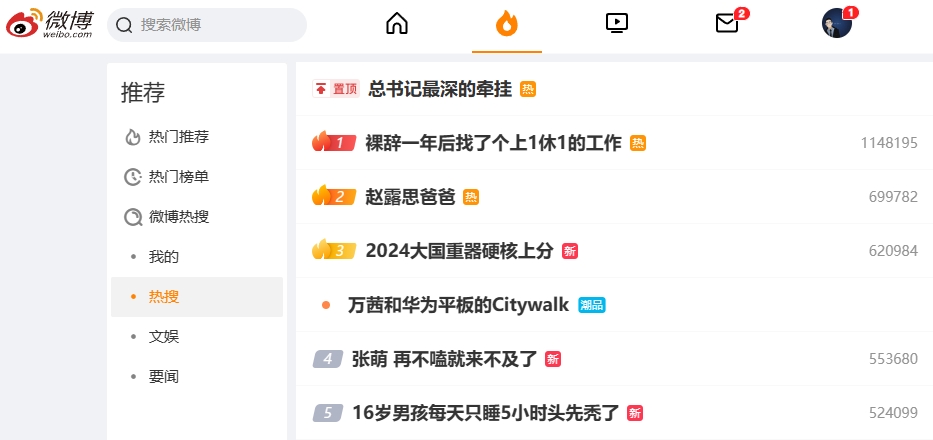
Task: Open the video tab icon
Action: pyautogui.click(x=616, y=24)
